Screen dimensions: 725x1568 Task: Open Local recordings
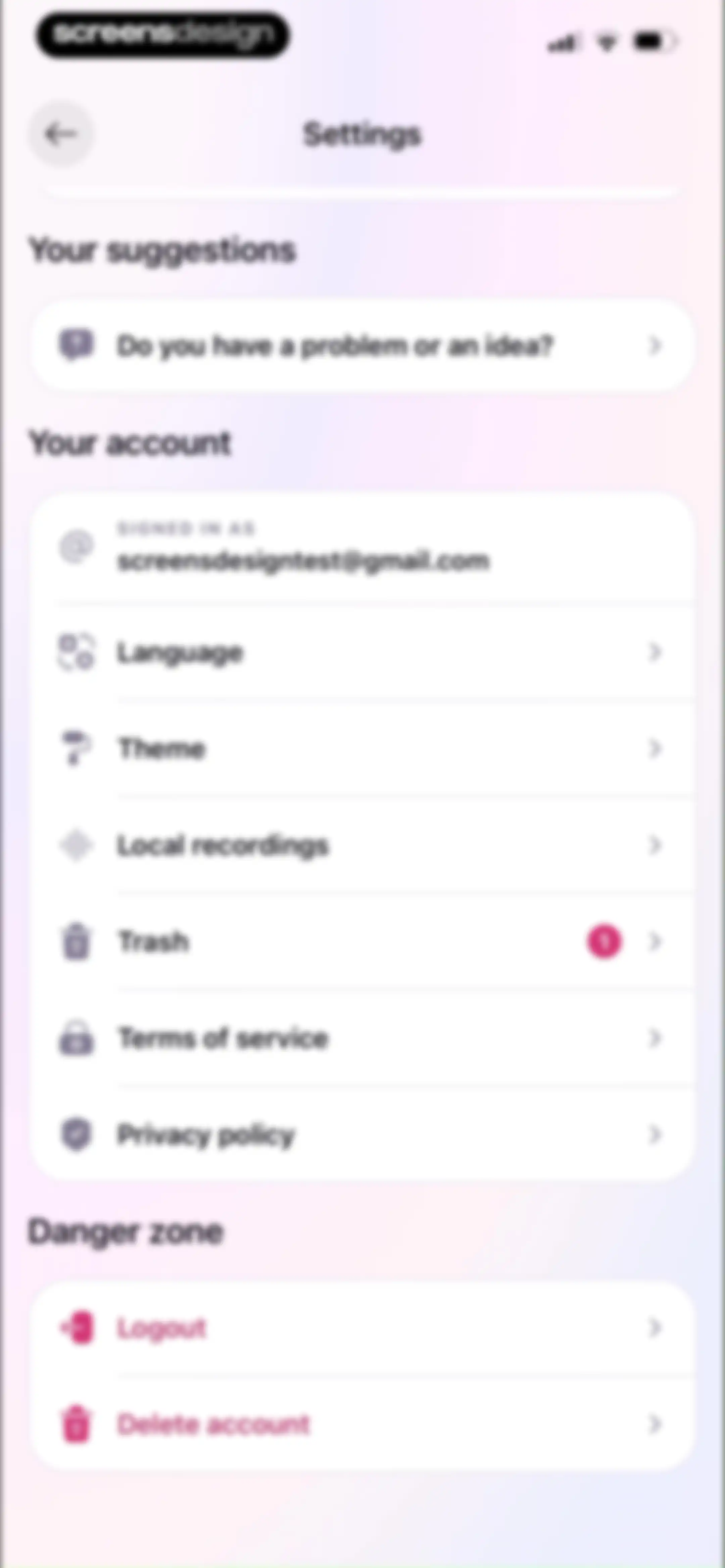point(362,845)
